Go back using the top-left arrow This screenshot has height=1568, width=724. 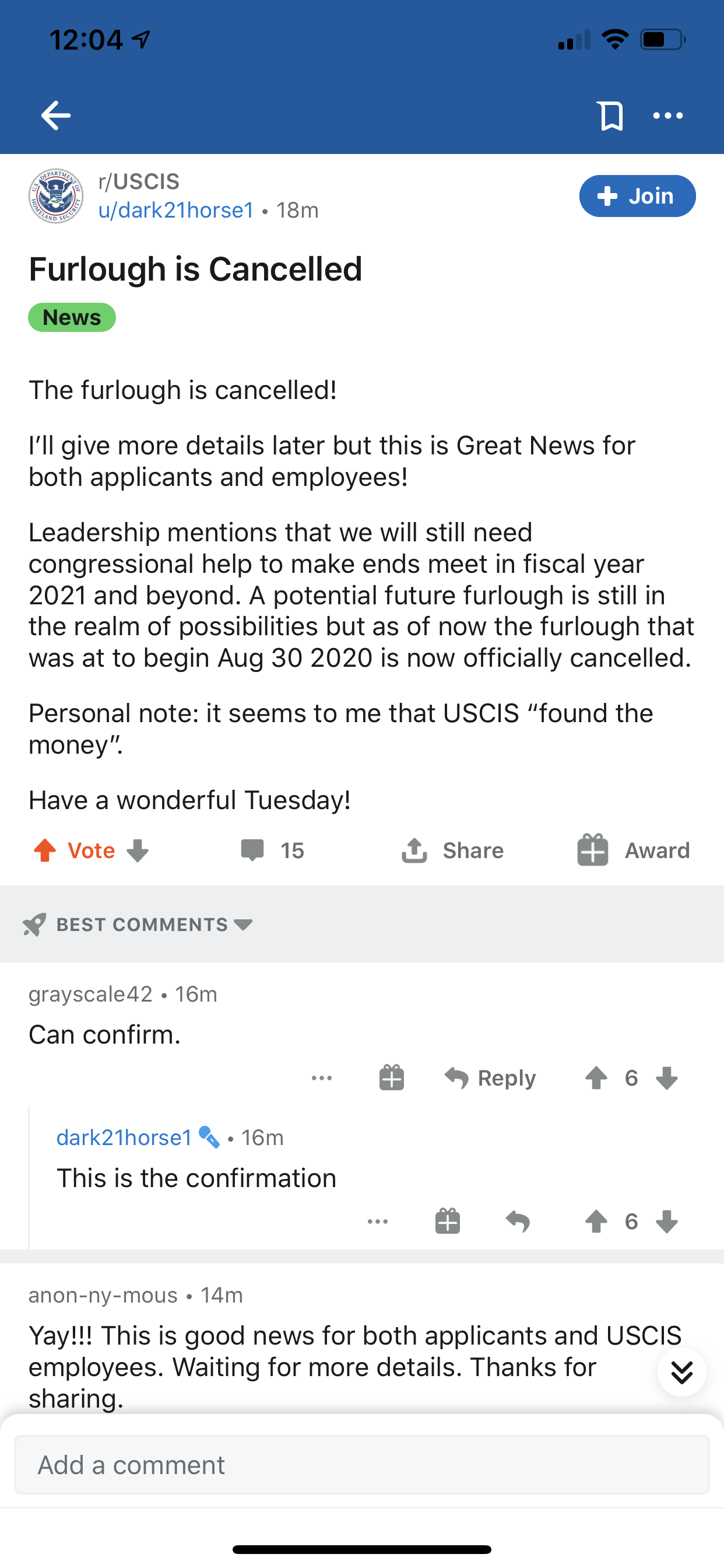[55, 115]
